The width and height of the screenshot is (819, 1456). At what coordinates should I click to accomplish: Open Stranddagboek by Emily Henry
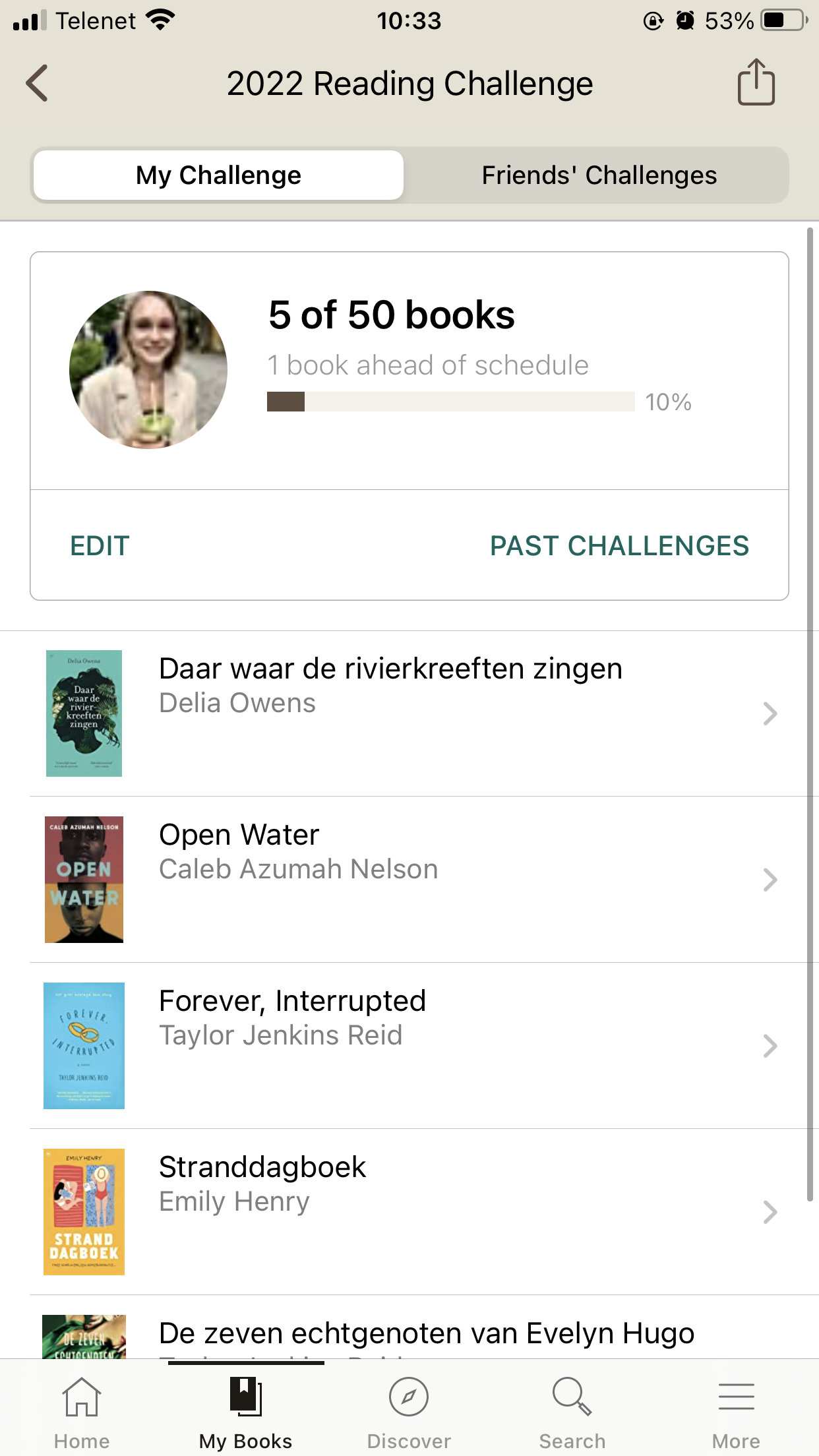(x=409, y=1212)
